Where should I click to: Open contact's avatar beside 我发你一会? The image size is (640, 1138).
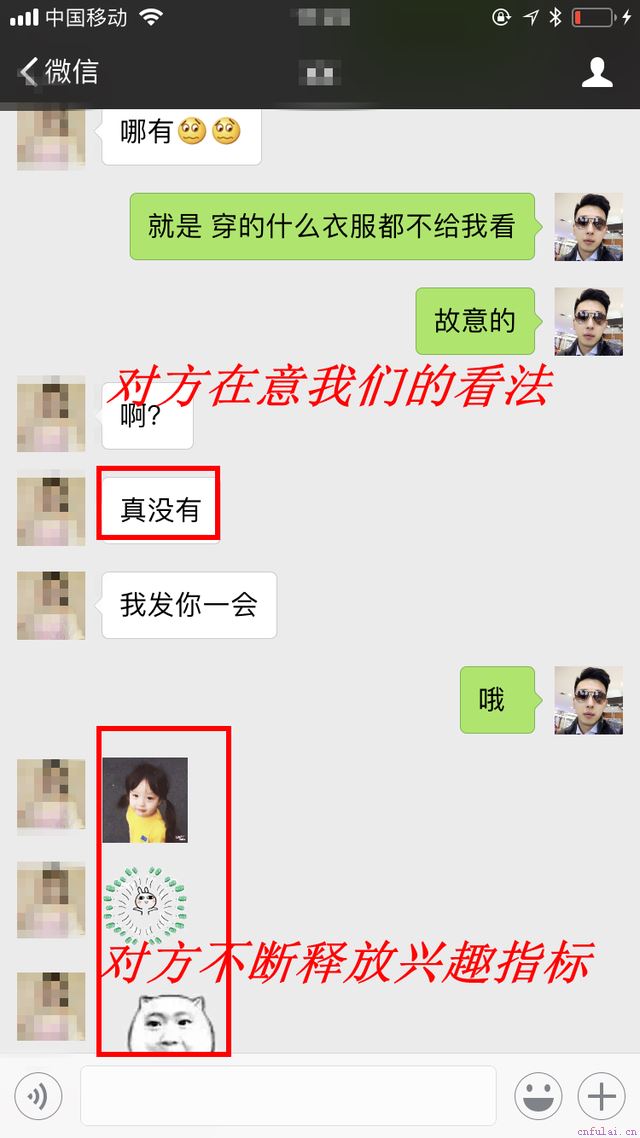click(51, 605)
